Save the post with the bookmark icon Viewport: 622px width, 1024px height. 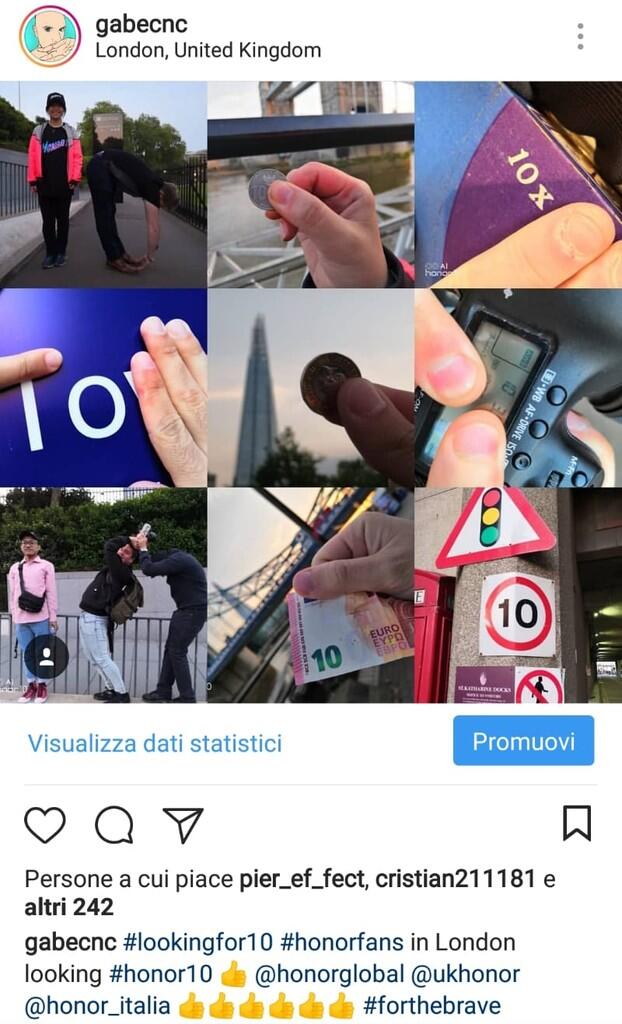tap(576, 823)
